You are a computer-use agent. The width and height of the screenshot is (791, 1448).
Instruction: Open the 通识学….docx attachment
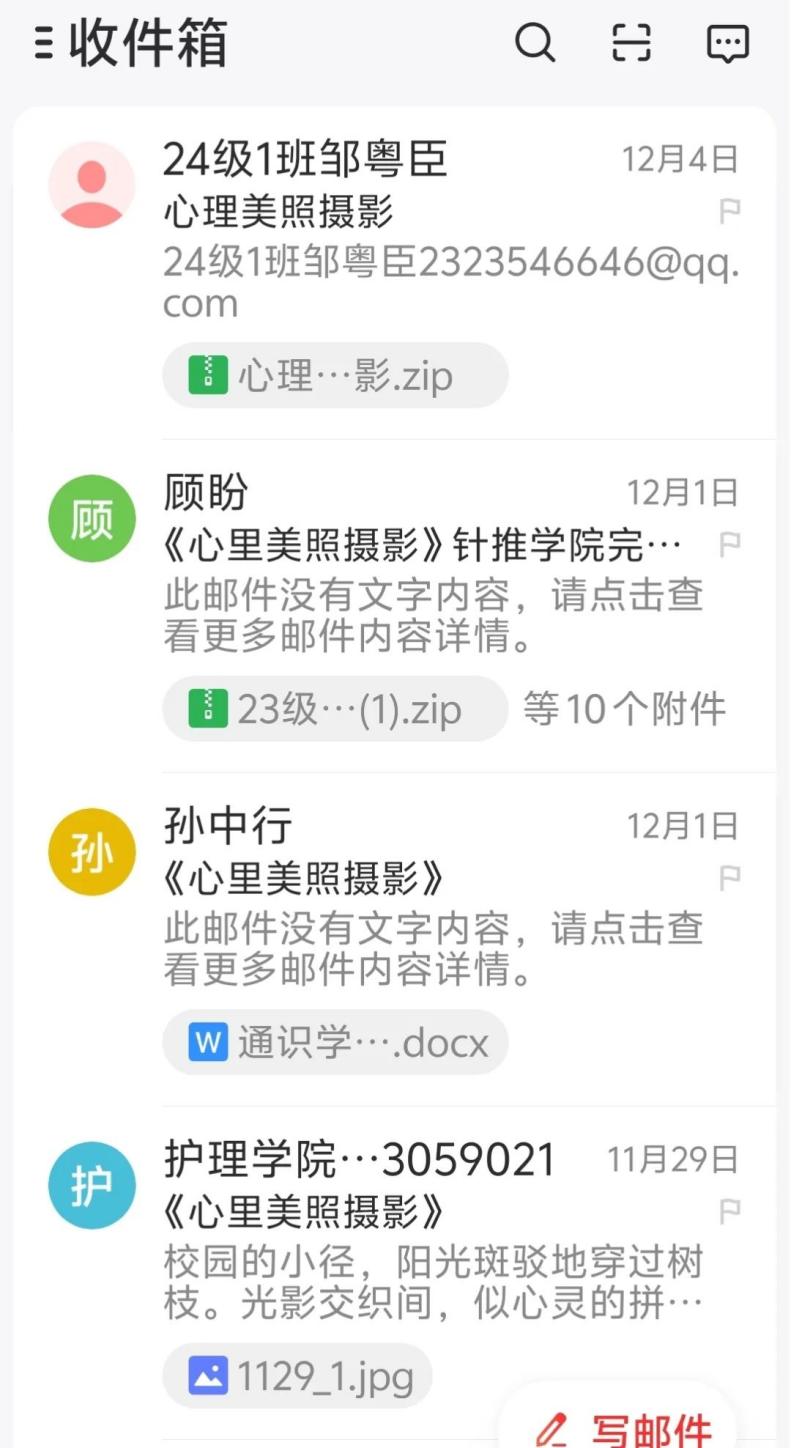point(335,1042)
